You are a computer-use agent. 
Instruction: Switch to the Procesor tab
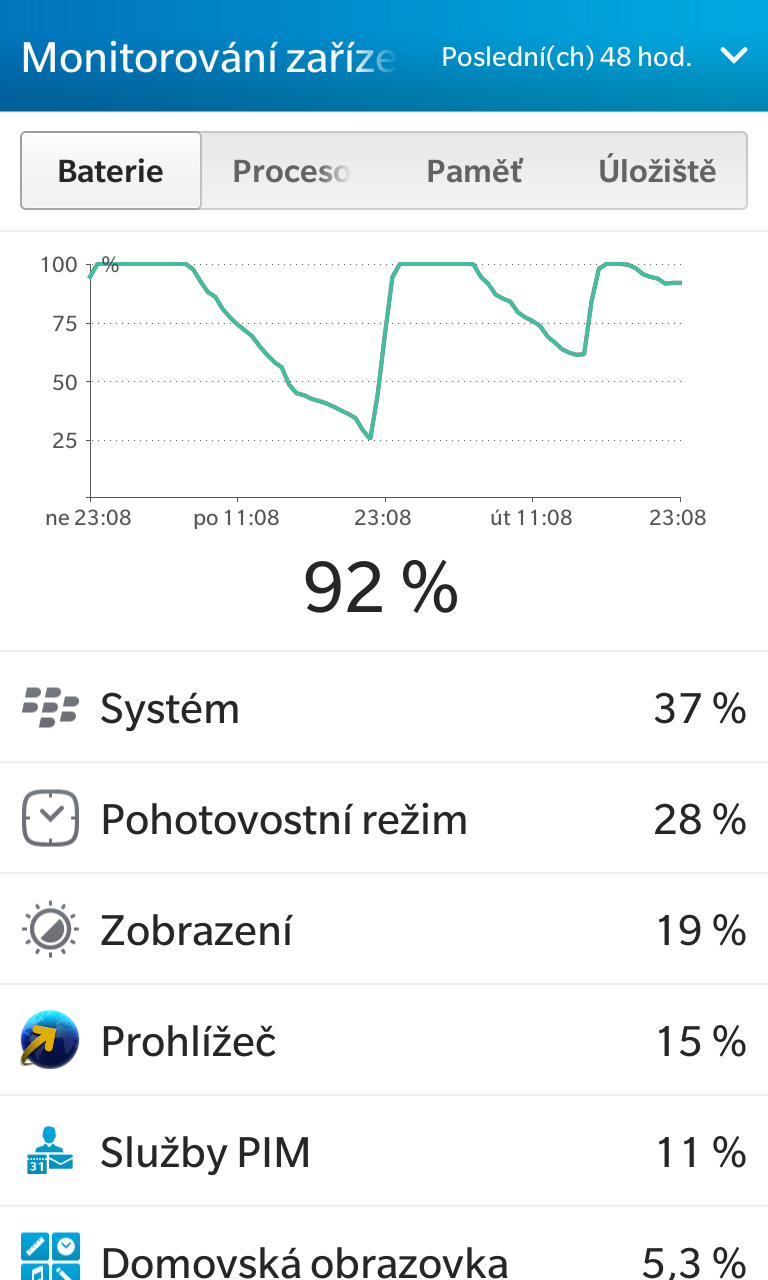click(x=291, y=171)
